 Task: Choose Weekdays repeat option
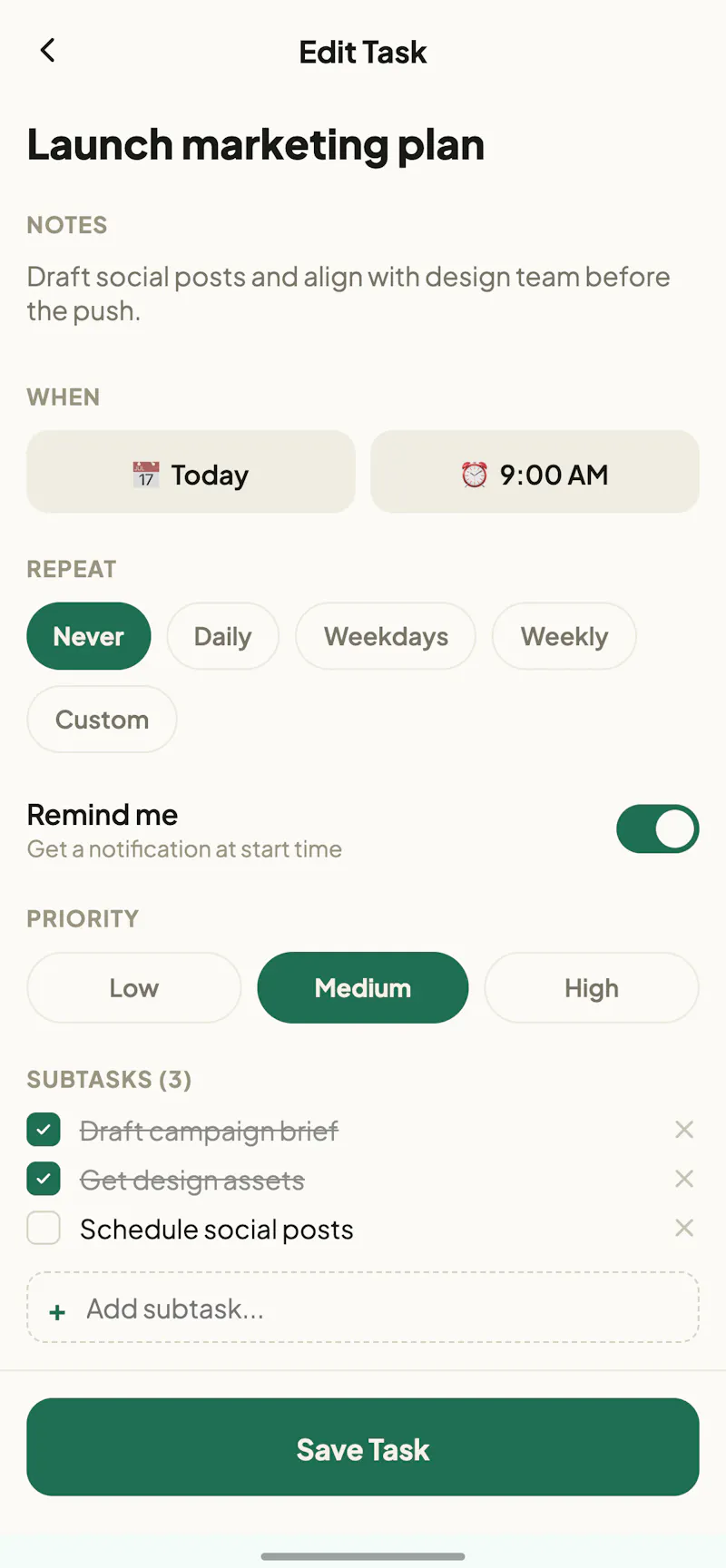[x=386, y=636]
